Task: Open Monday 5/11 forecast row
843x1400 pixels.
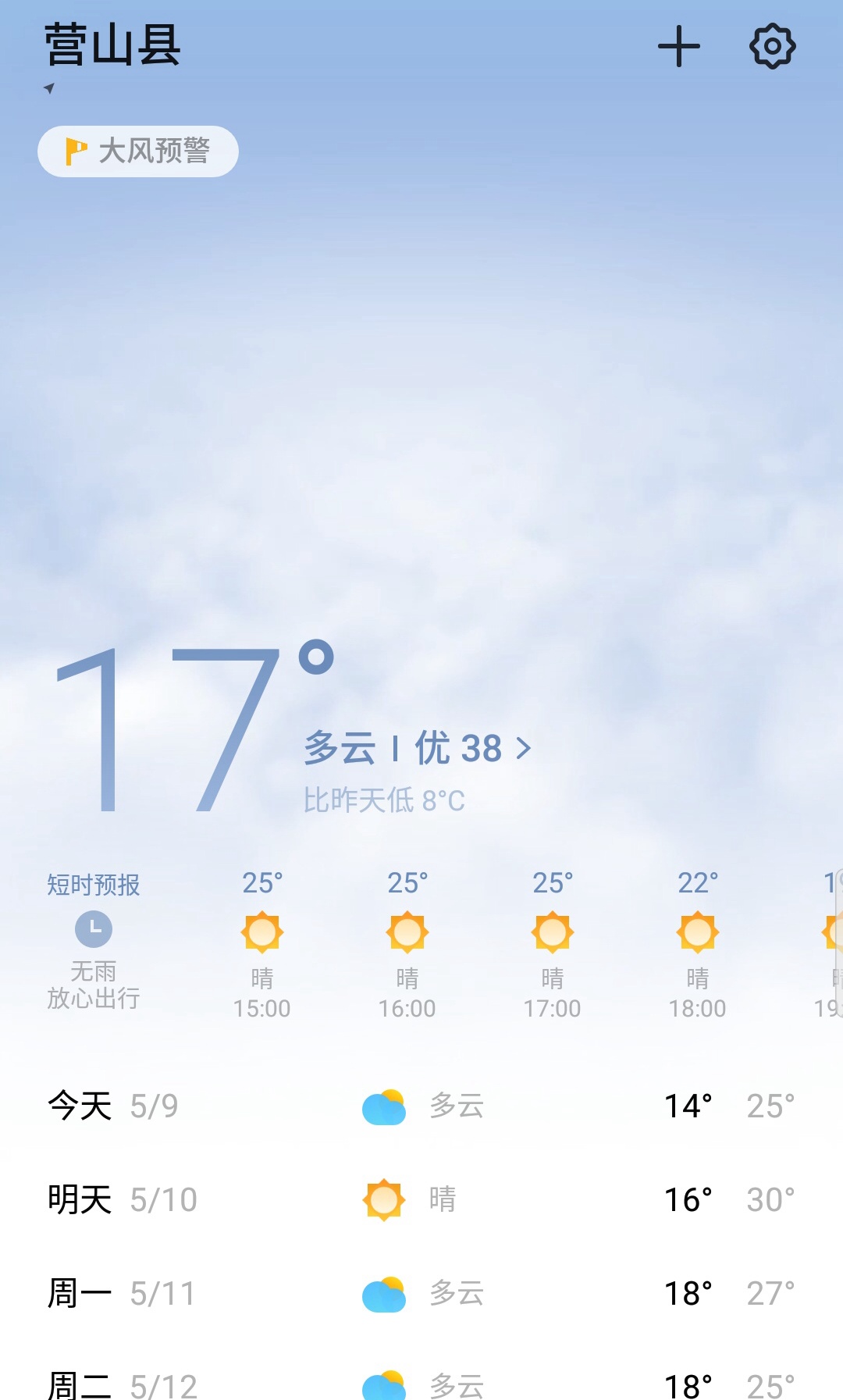Action: coord(421,1293)
